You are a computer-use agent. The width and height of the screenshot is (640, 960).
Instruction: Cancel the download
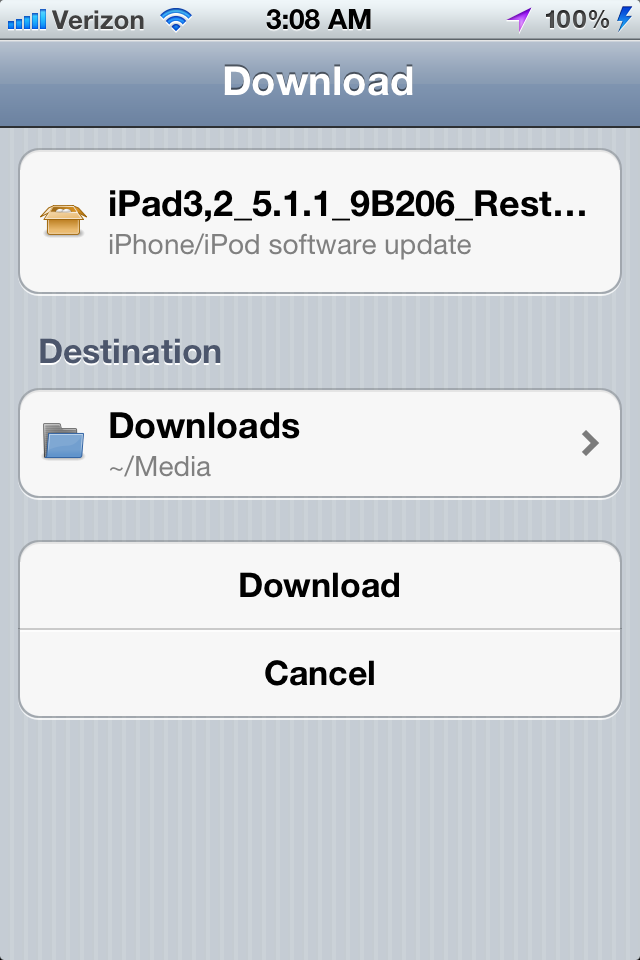tap(320, 673)
